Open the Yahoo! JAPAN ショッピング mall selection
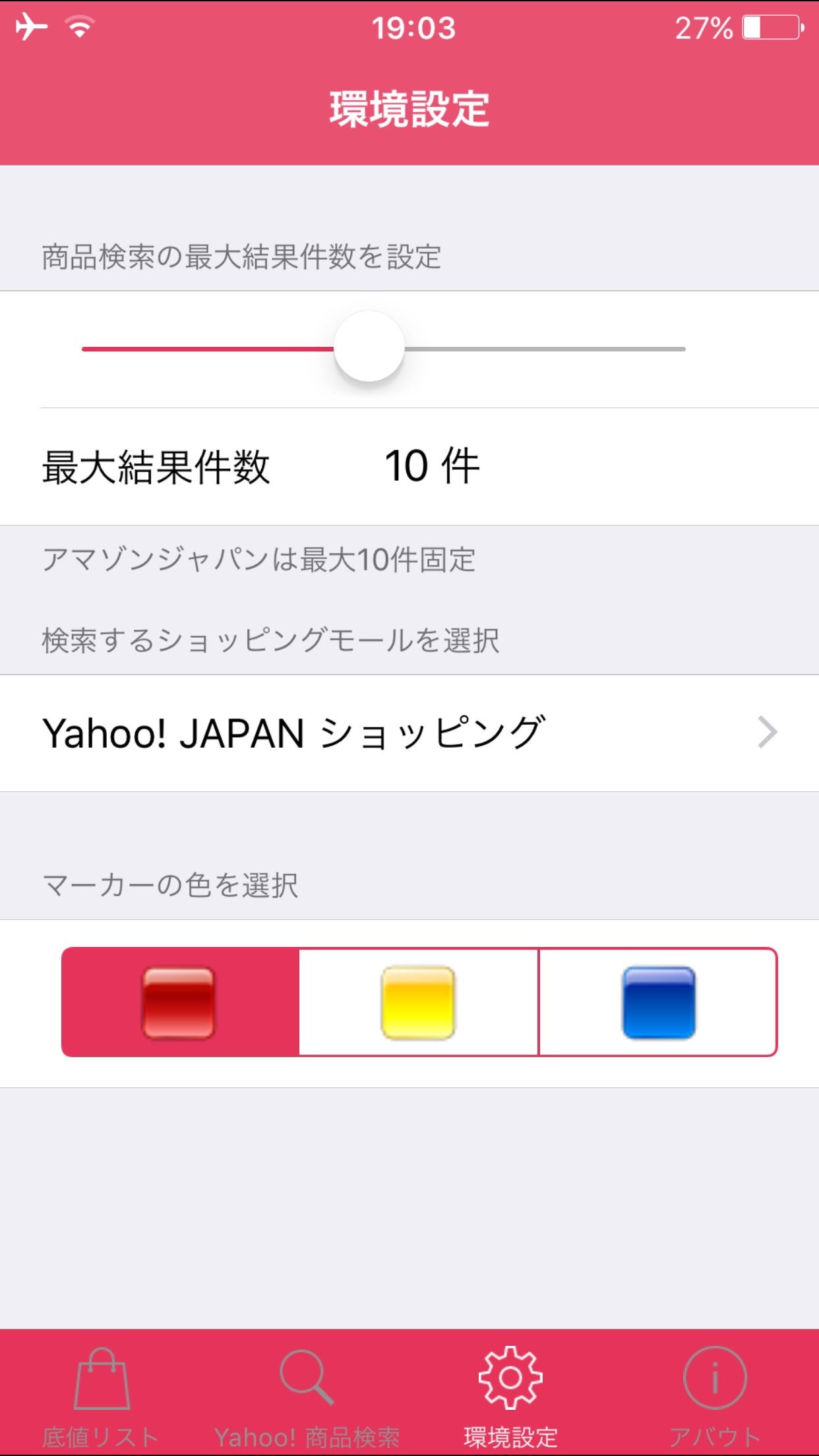 (409, 733)
